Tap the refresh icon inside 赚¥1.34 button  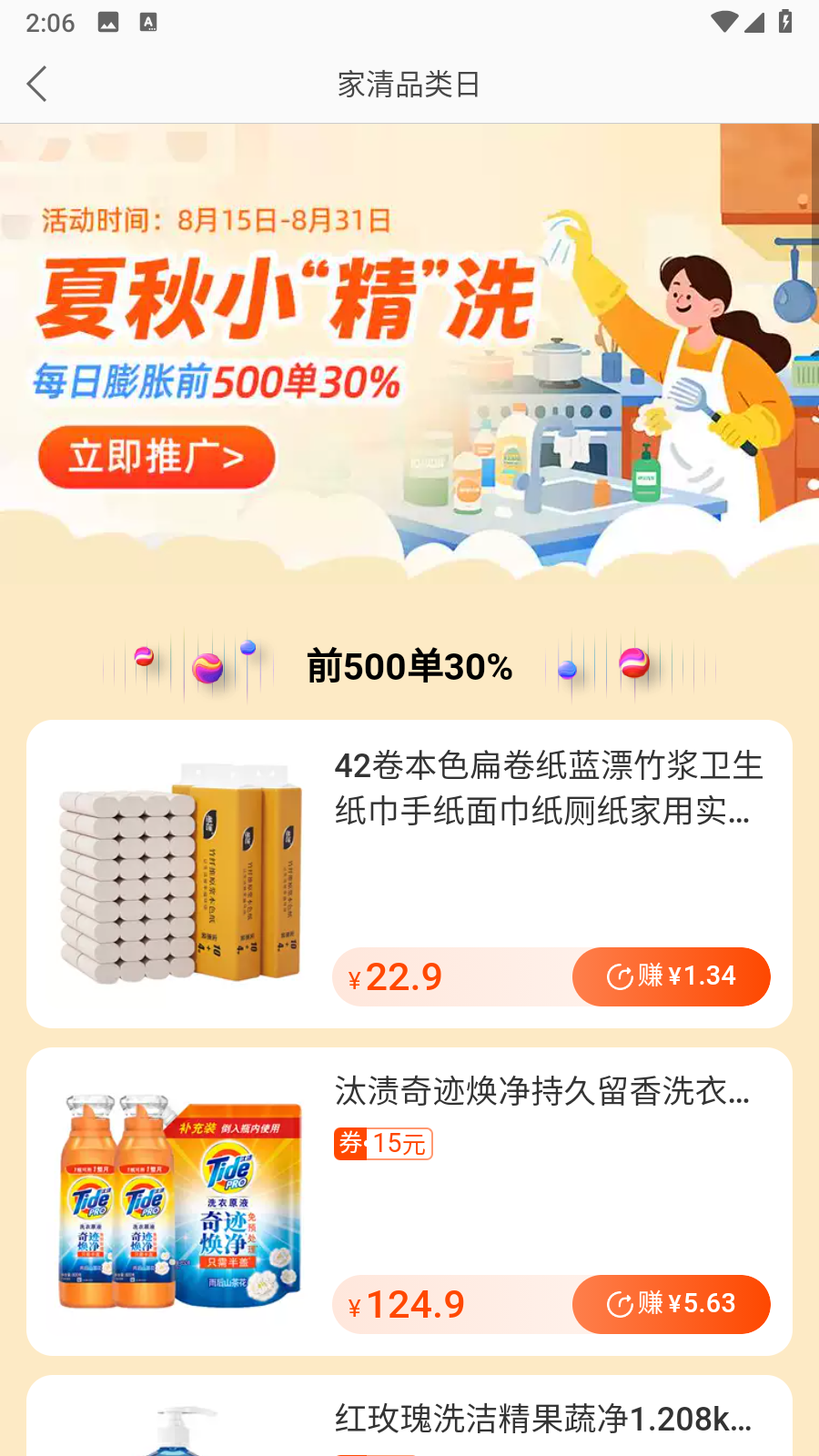(x=622, y=976)
